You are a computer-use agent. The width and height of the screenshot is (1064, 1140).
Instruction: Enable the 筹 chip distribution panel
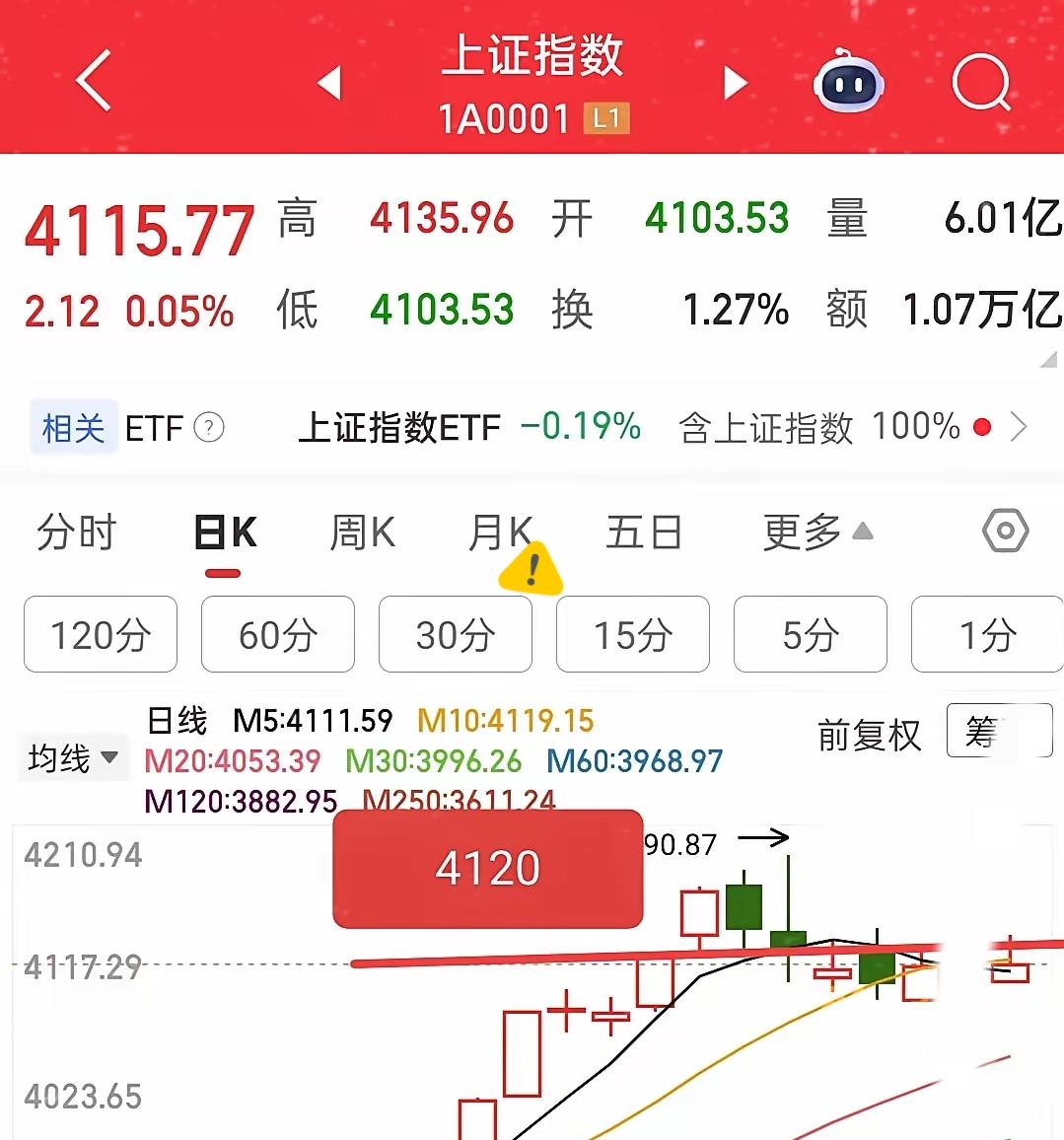pyautogui.click(x=999, y=732)
